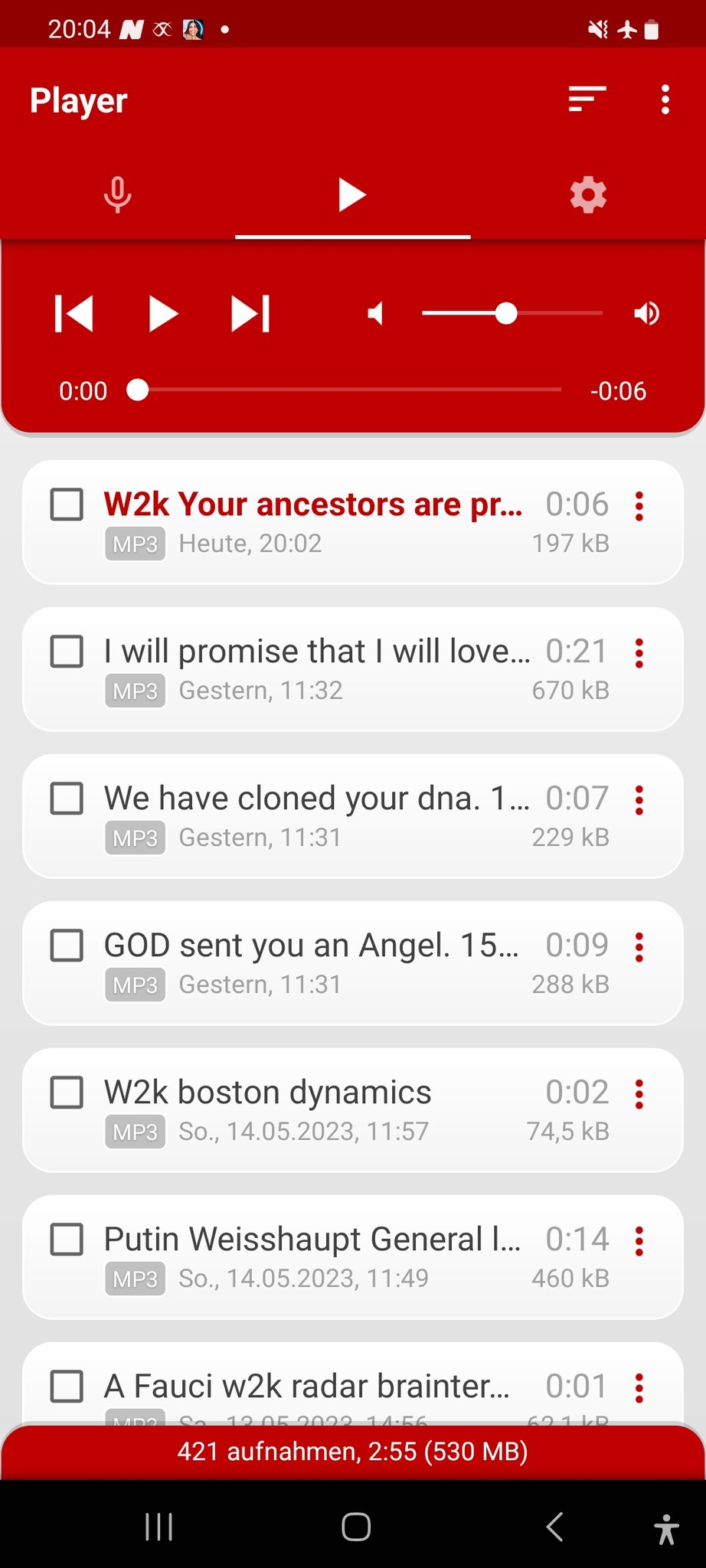The image size is (706, 1568).
Task: Select the "W2k Your ancestors" recording checkbox
Action: (67, 505)
